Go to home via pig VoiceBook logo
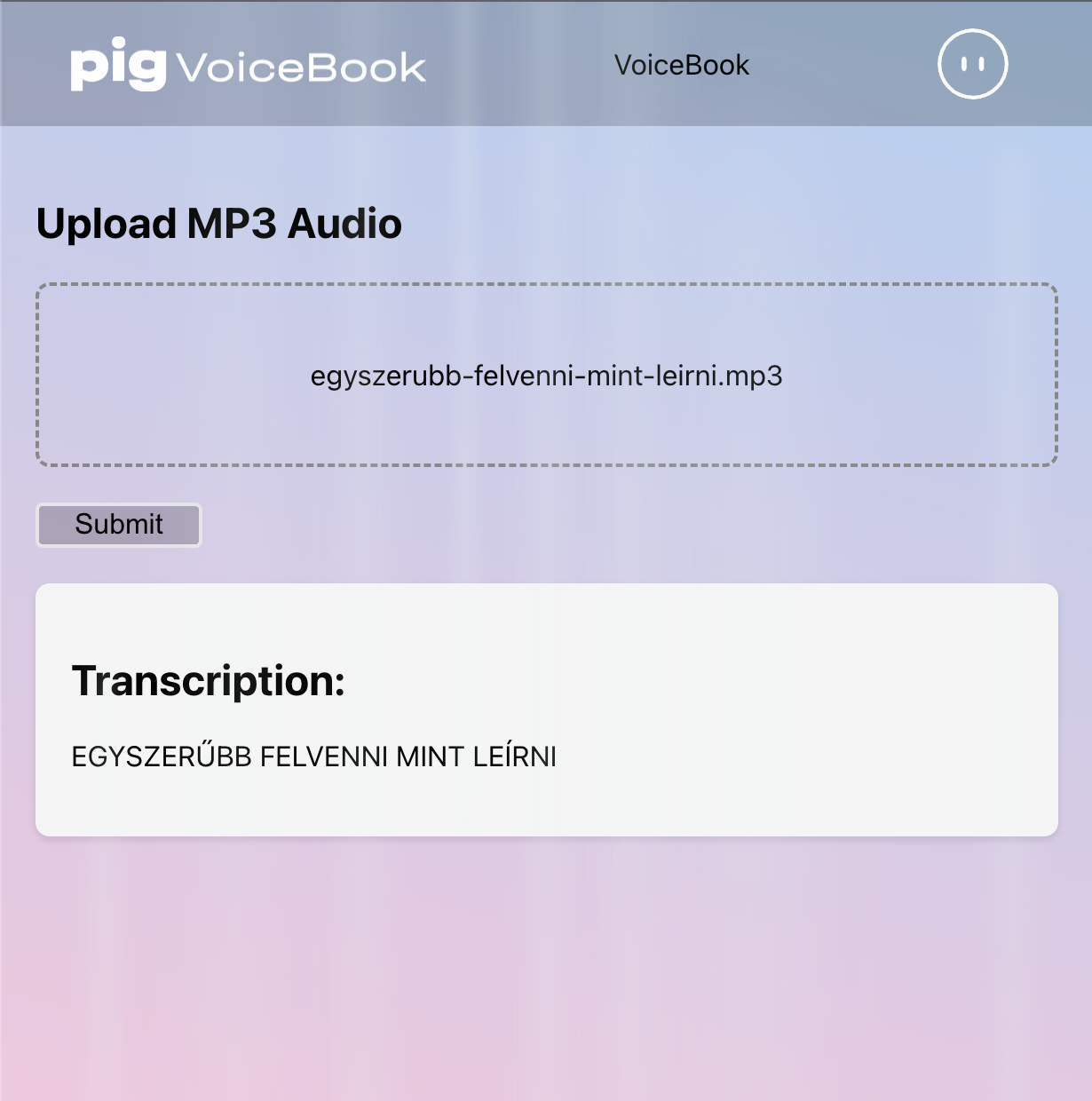 coord(248,65)
